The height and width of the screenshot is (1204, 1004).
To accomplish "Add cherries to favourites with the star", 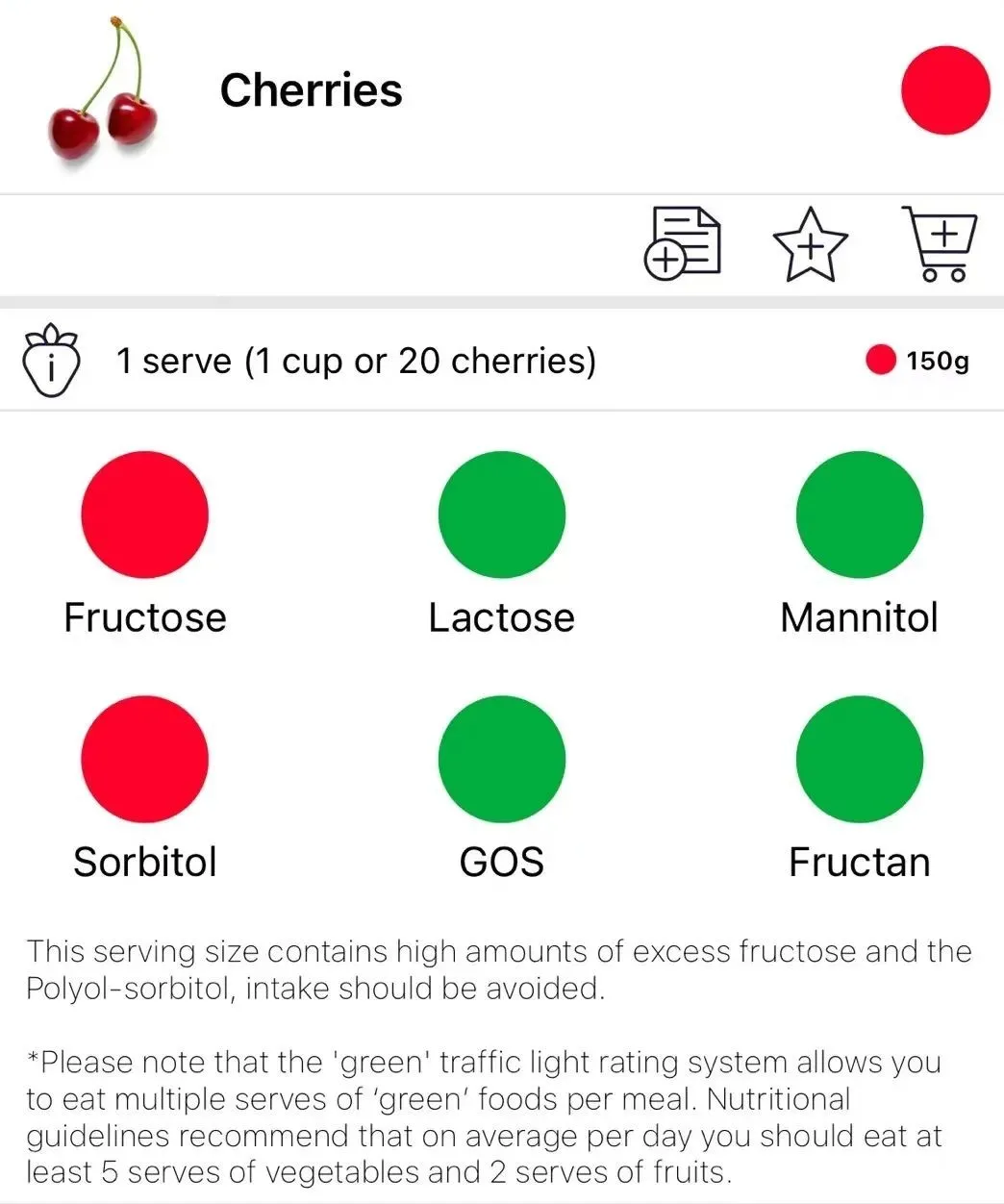I will coord(811,245).
